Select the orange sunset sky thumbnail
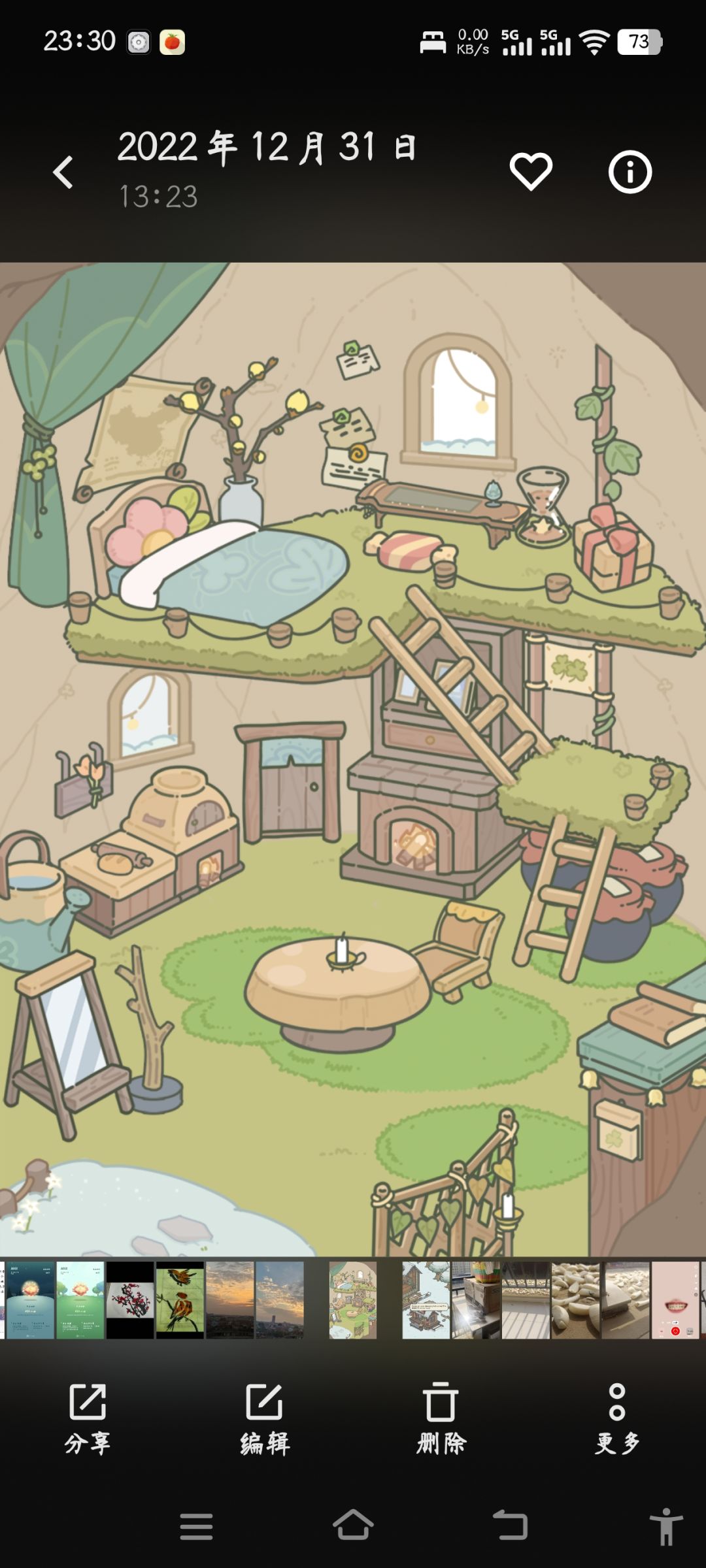This screenshot has width=706, height=1568. point(229,1300)
